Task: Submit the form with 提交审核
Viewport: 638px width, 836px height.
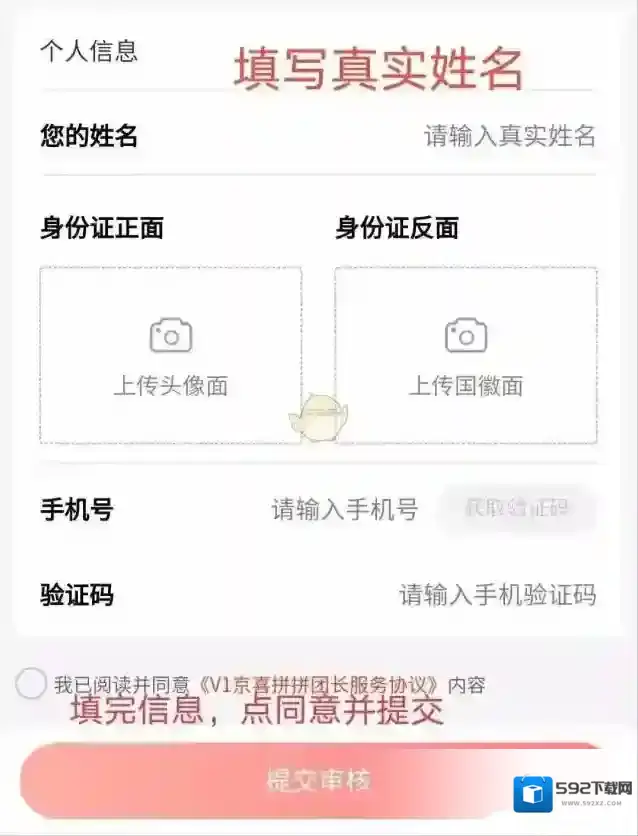Action: point(318,781)
